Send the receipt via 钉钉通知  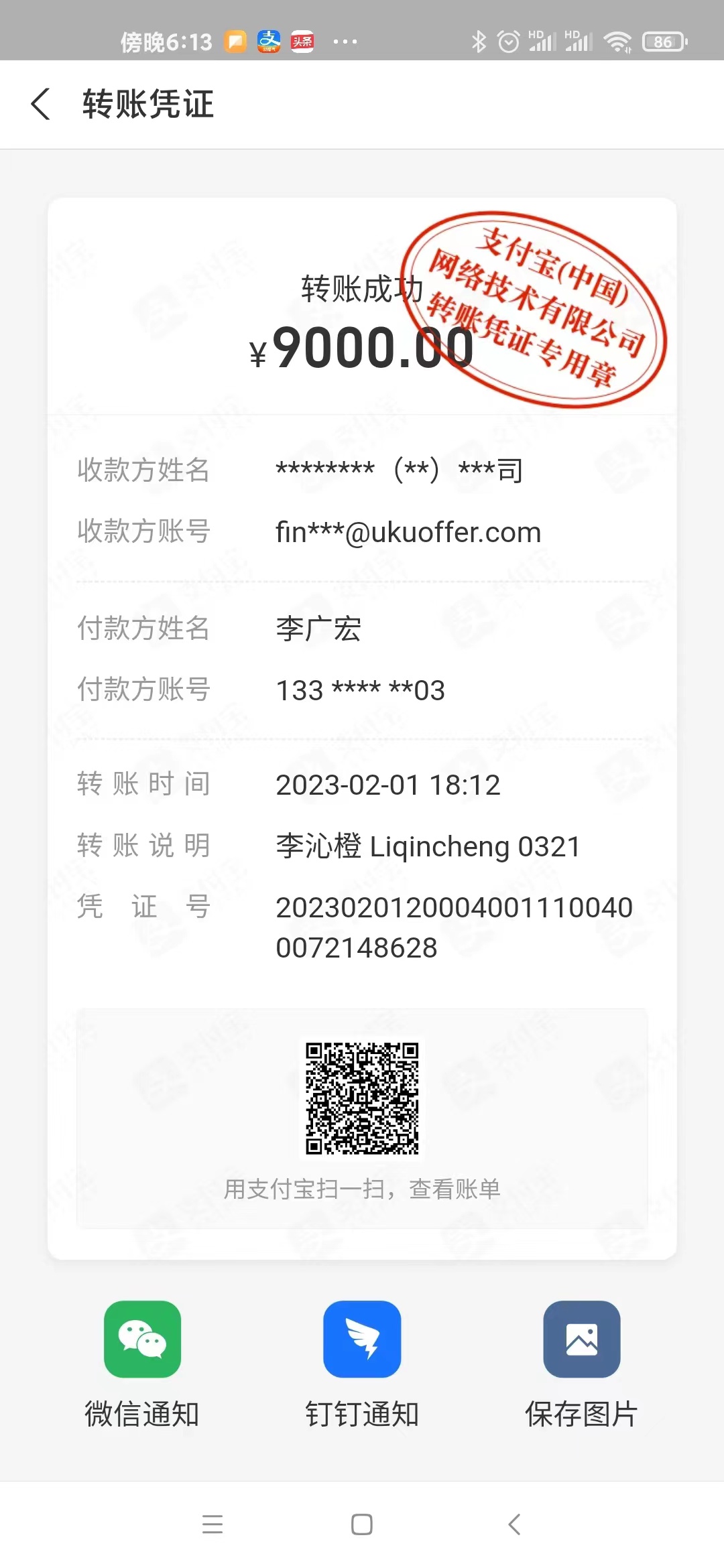[x=362, y=1340]
